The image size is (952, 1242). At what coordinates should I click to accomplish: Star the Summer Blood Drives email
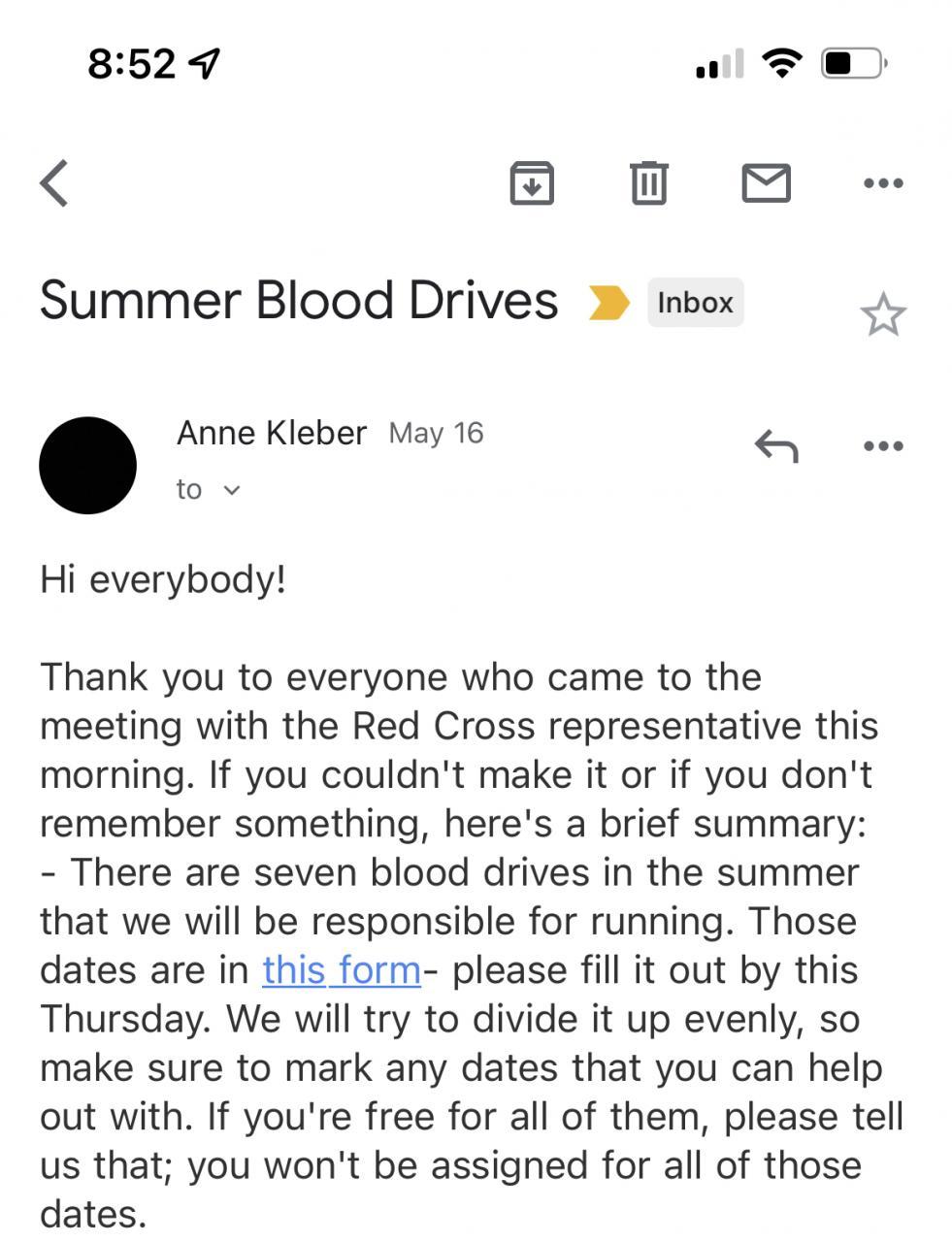[x=882, y=314]
